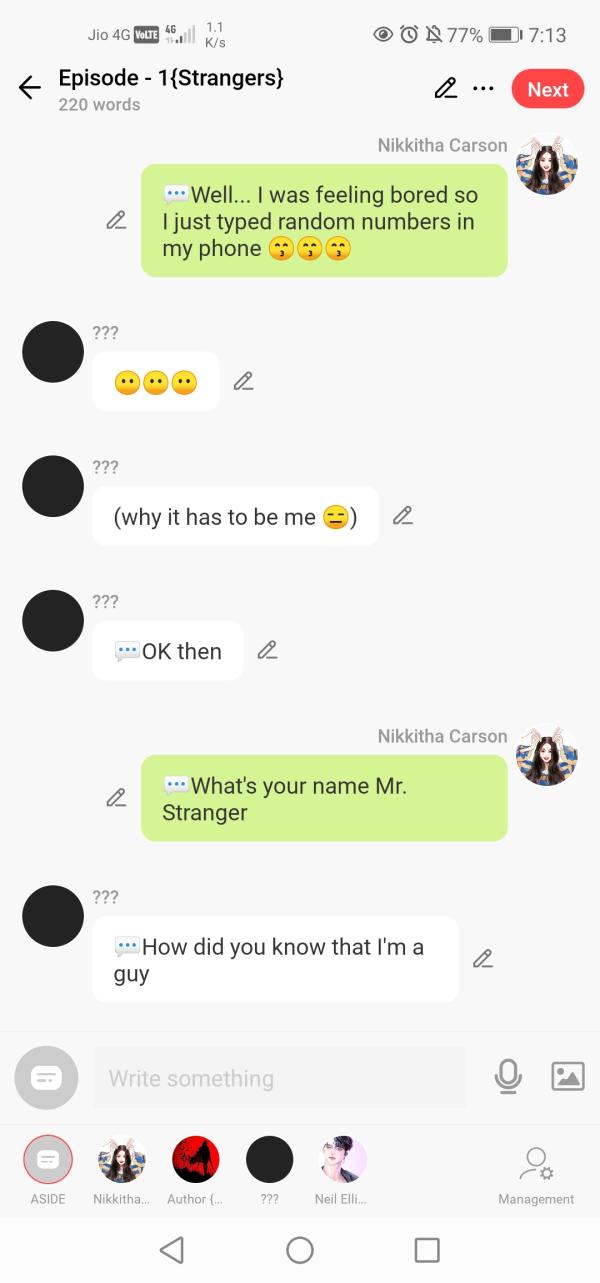Screen dimensions: 600x1283
Task: Insert an image using the picture icon
Action: pyautogui.click(x=567, y=1076)
